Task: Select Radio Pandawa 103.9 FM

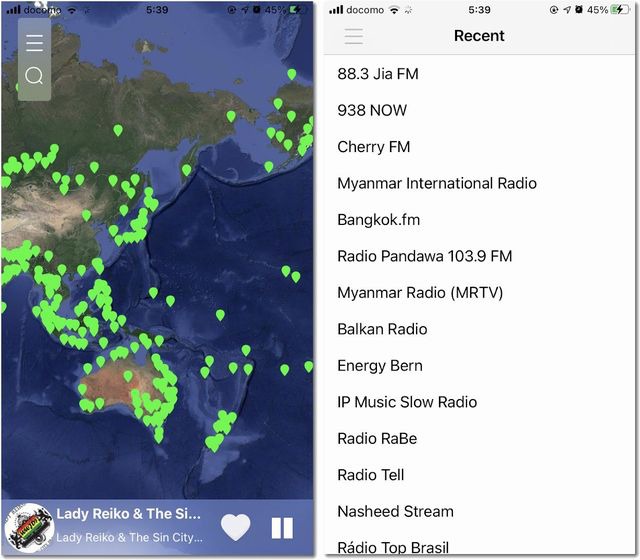Action: tap(424, 256)
